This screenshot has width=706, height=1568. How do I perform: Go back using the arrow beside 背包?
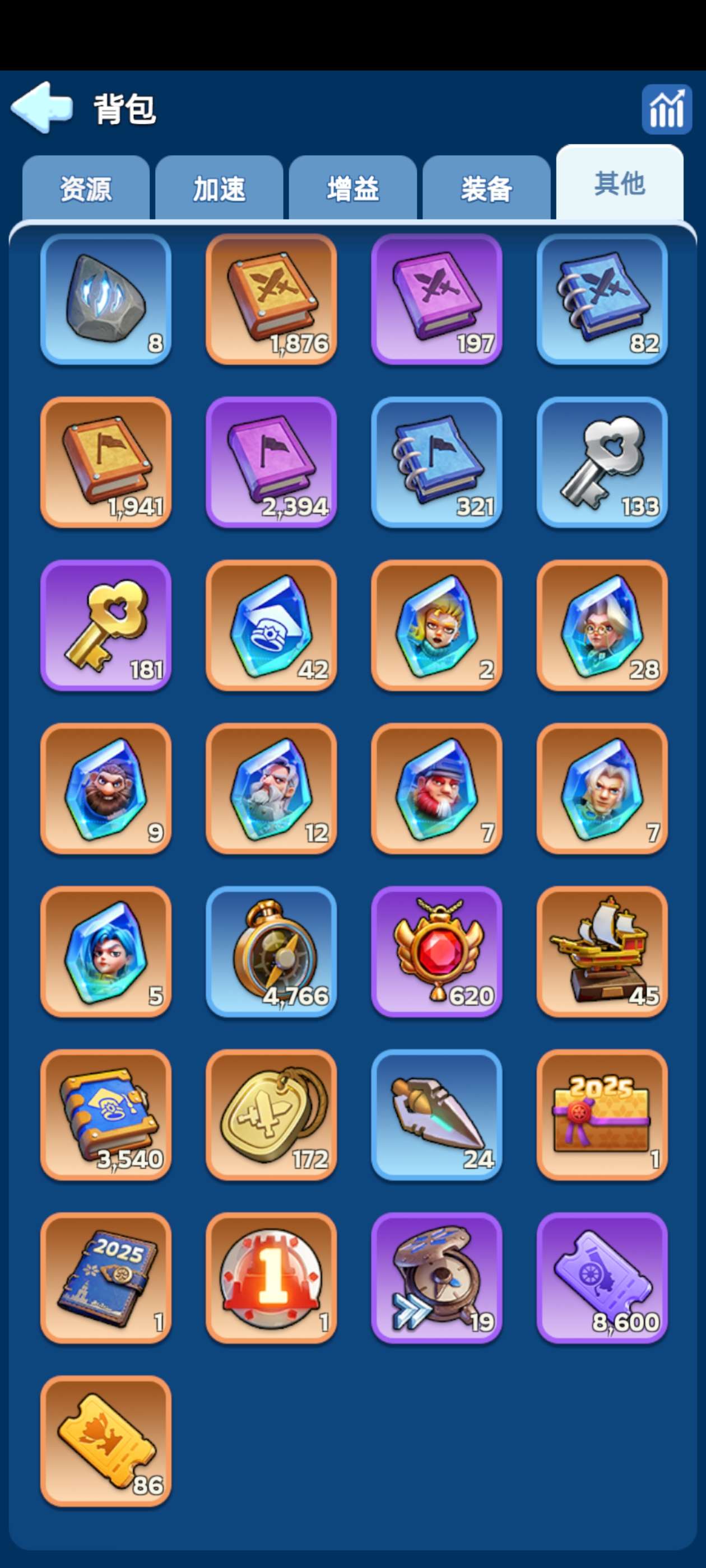41,108
